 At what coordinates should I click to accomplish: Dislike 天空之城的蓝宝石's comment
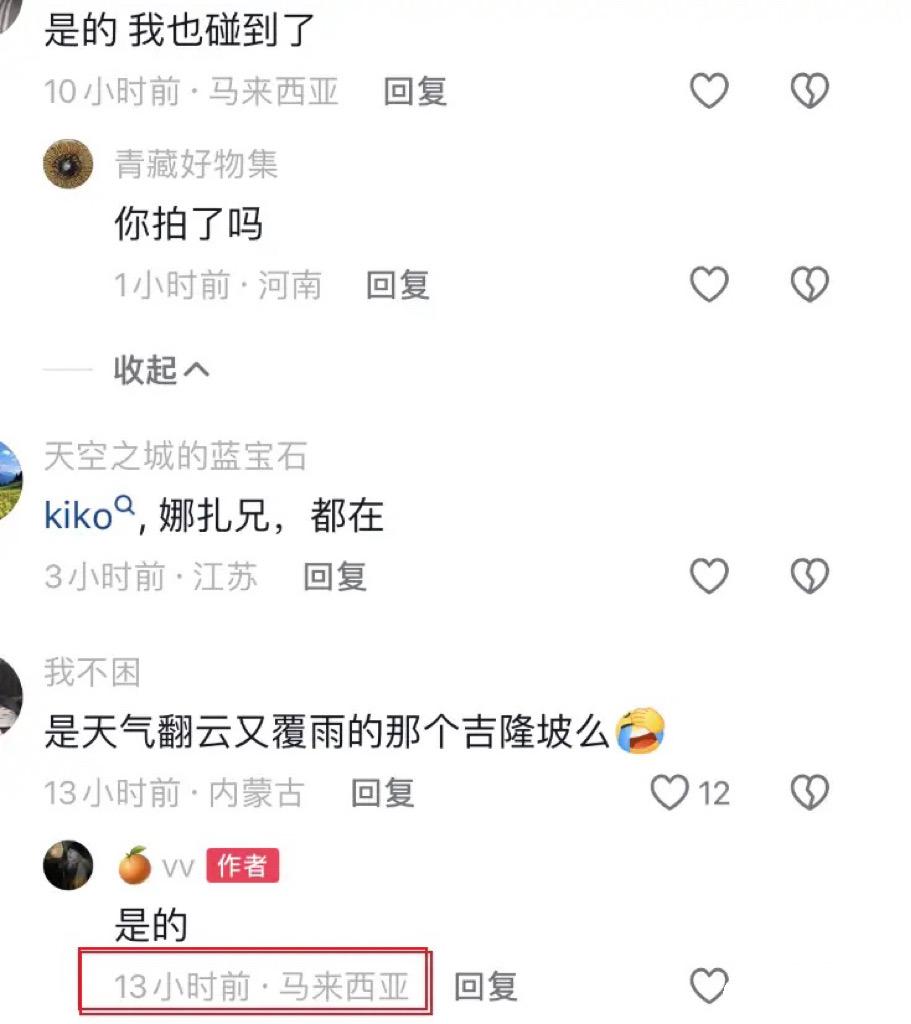coord(810,576)
